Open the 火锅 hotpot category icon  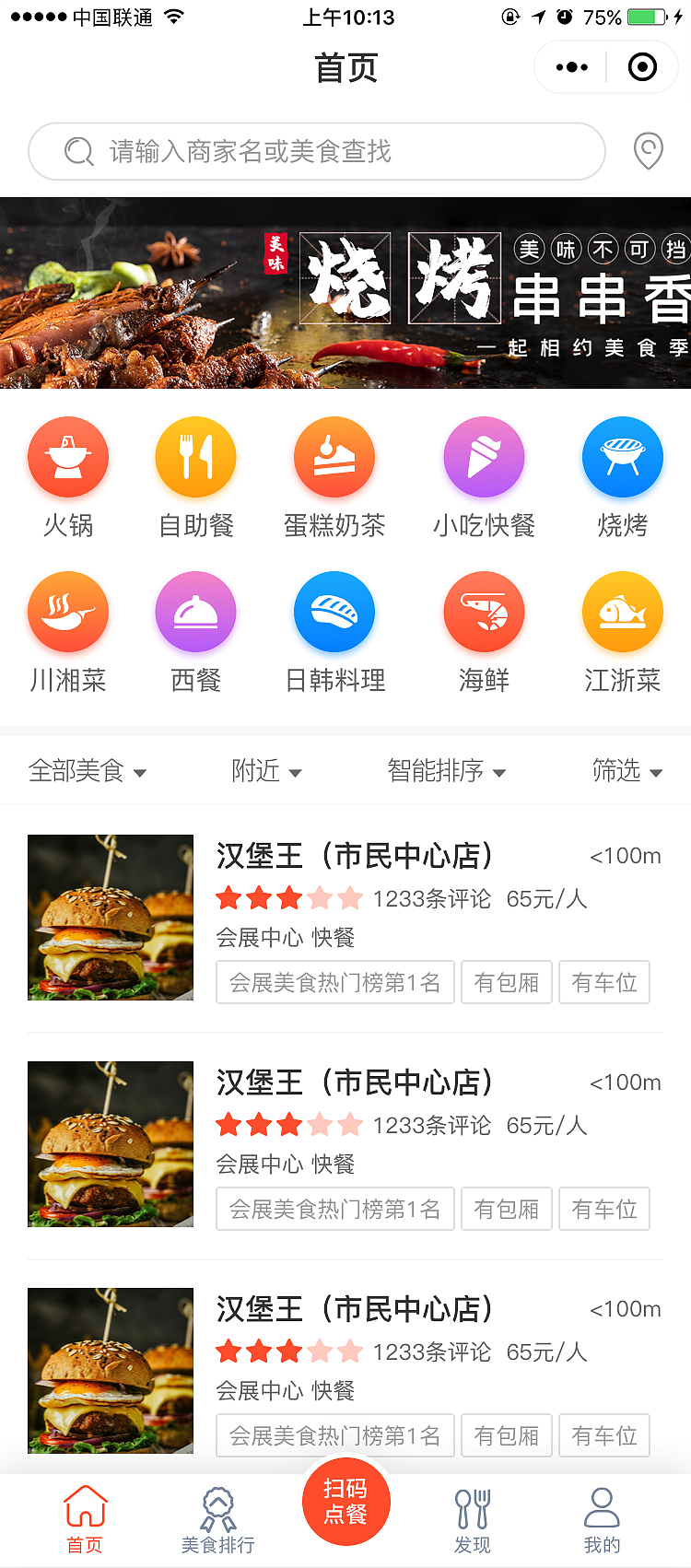click(x=68, y=457)
